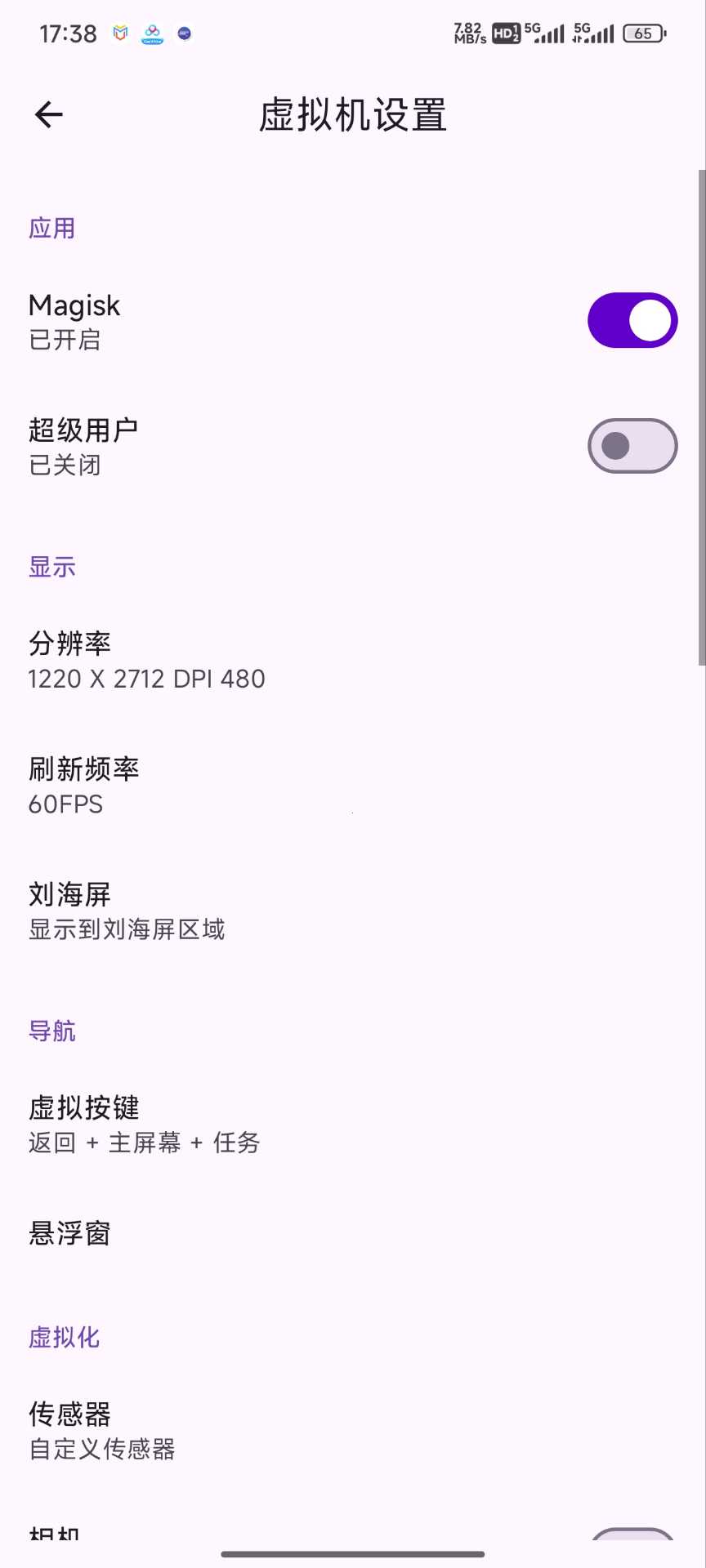Screen dimensions: 706x1568
Task: Click the scrollbar on the right edge
Action: point(701,408)
